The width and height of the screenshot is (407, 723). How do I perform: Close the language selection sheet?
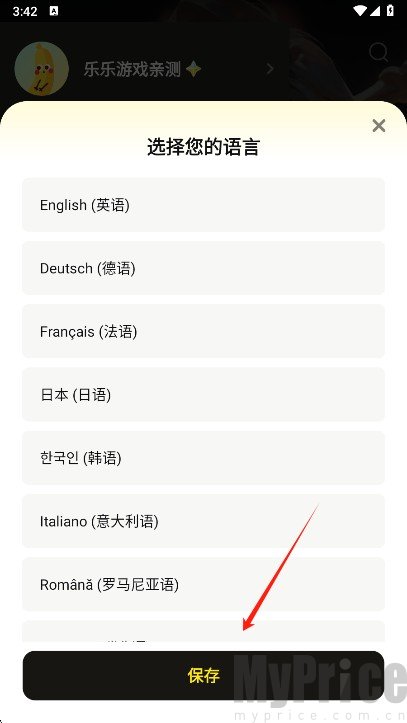tap(378, 125)
